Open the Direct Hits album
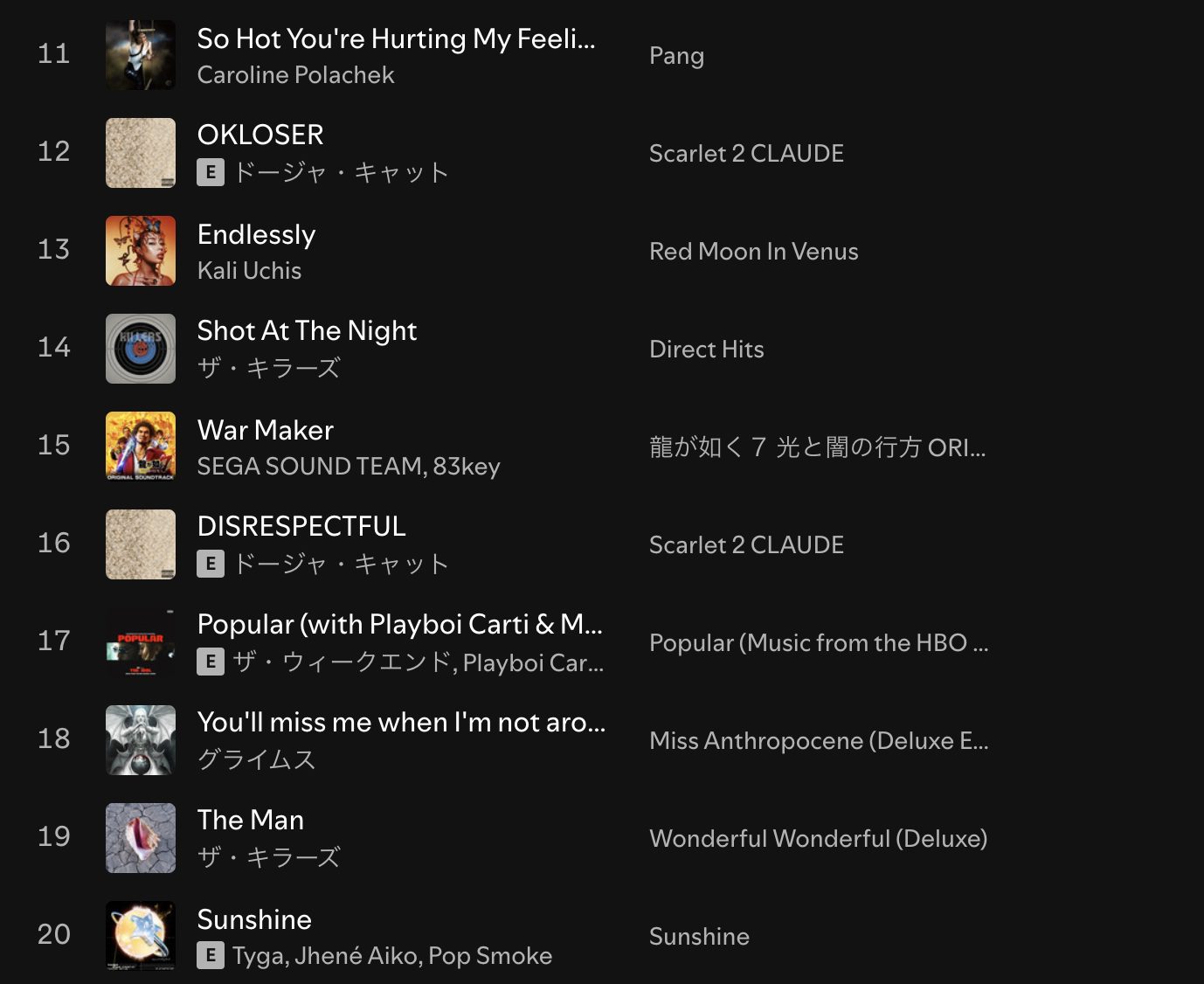The height and width of the screenshot is (984, 1204). [706, 350]
